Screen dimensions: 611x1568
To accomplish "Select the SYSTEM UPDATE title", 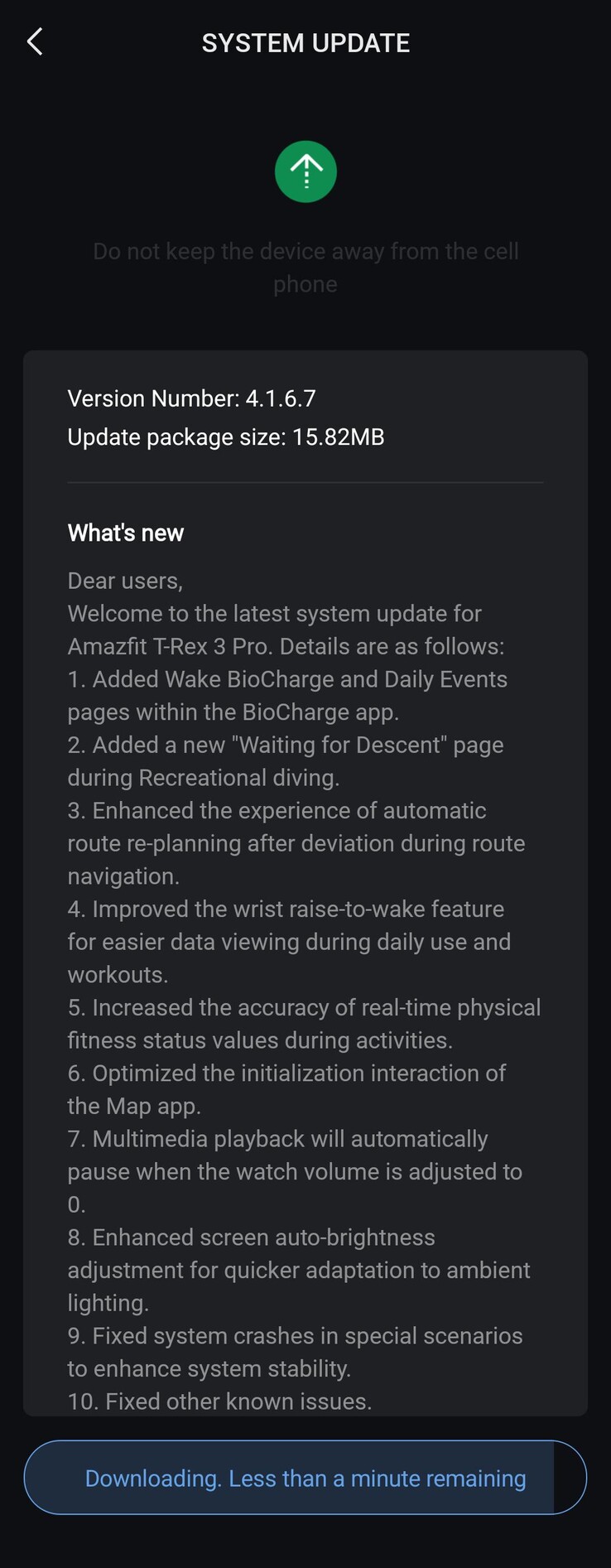I will tap(305, 42).
